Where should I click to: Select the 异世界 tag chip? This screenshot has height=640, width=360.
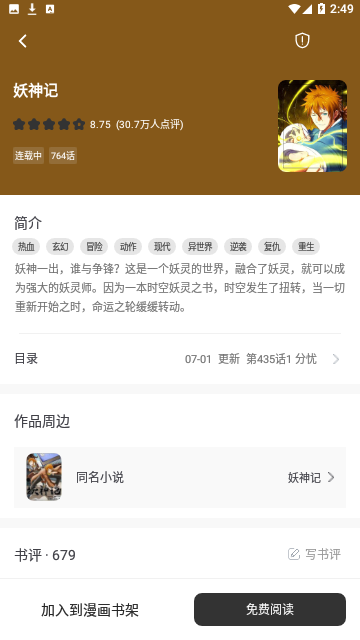[200, 247]
